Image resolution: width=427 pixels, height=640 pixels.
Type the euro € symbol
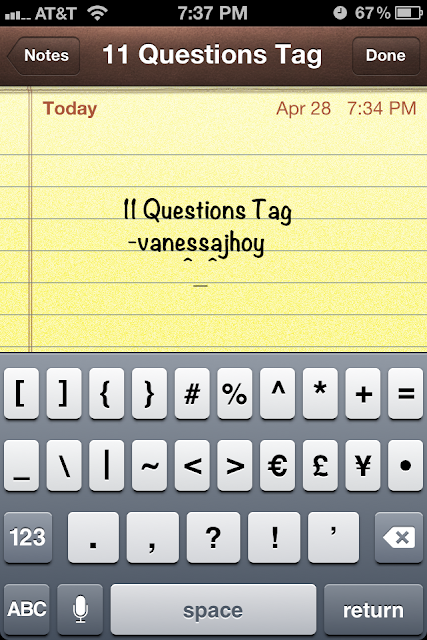pos(278,465)
